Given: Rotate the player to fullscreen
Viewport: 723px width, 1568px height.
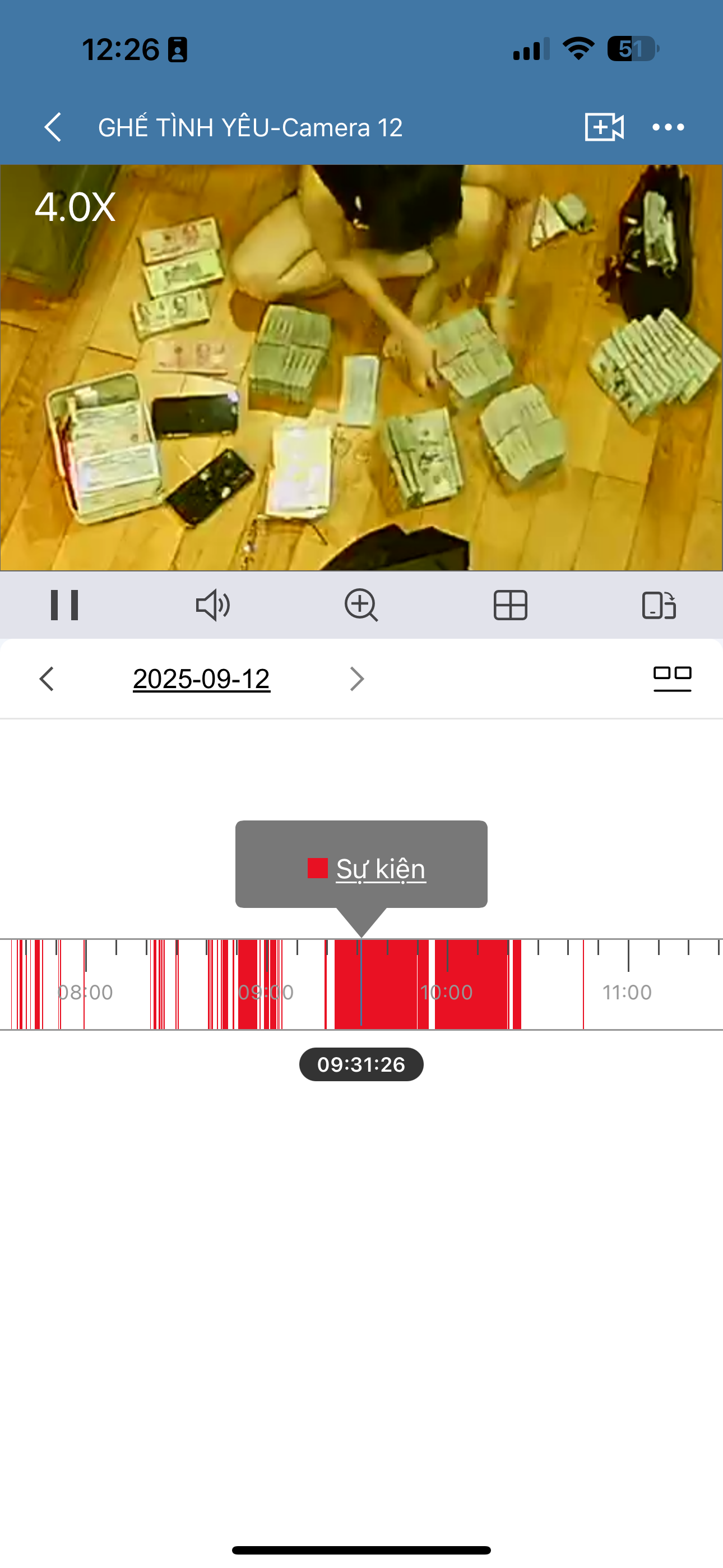Looking at the screenshot, I should point(659,605).
